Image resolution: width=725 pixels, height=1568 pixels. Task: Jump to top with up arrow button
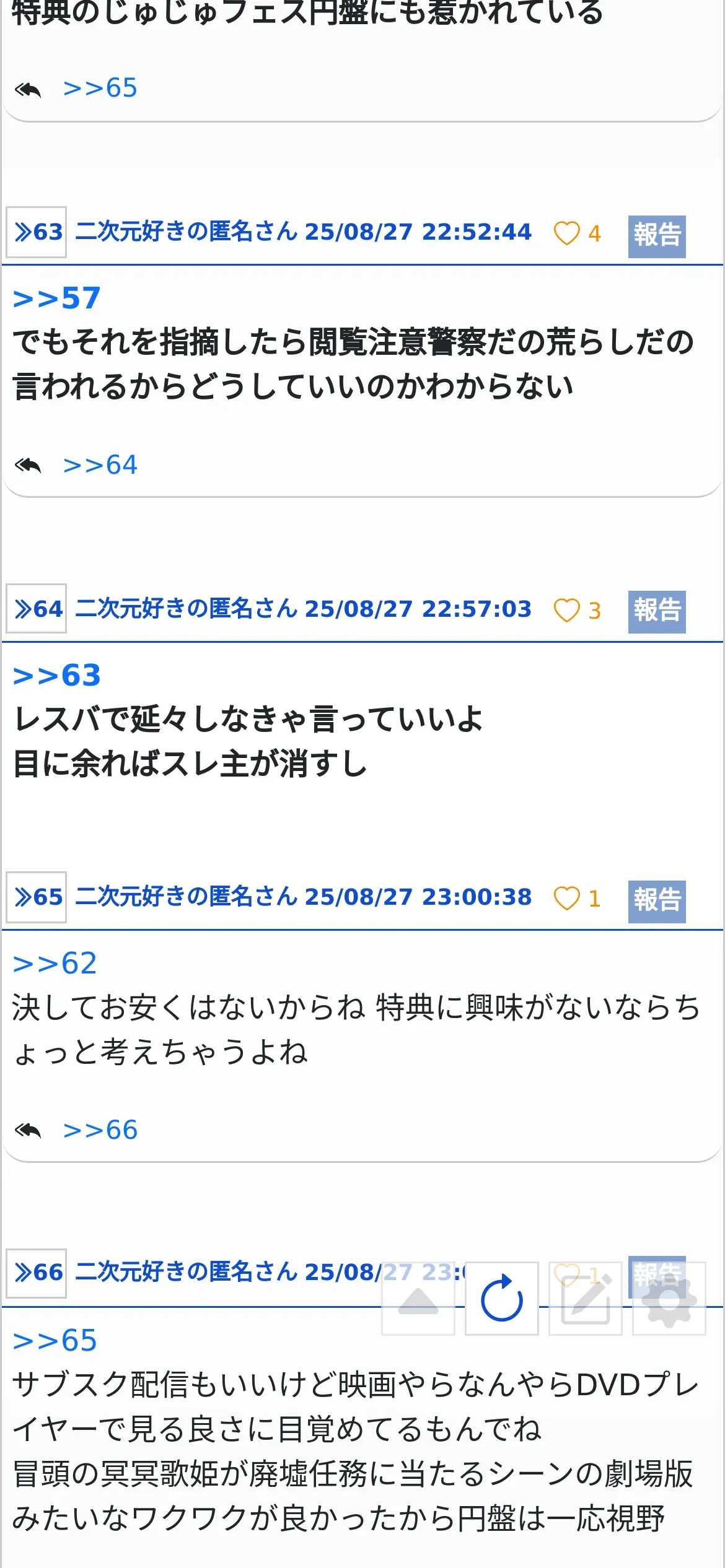[x=418, y=1298]
